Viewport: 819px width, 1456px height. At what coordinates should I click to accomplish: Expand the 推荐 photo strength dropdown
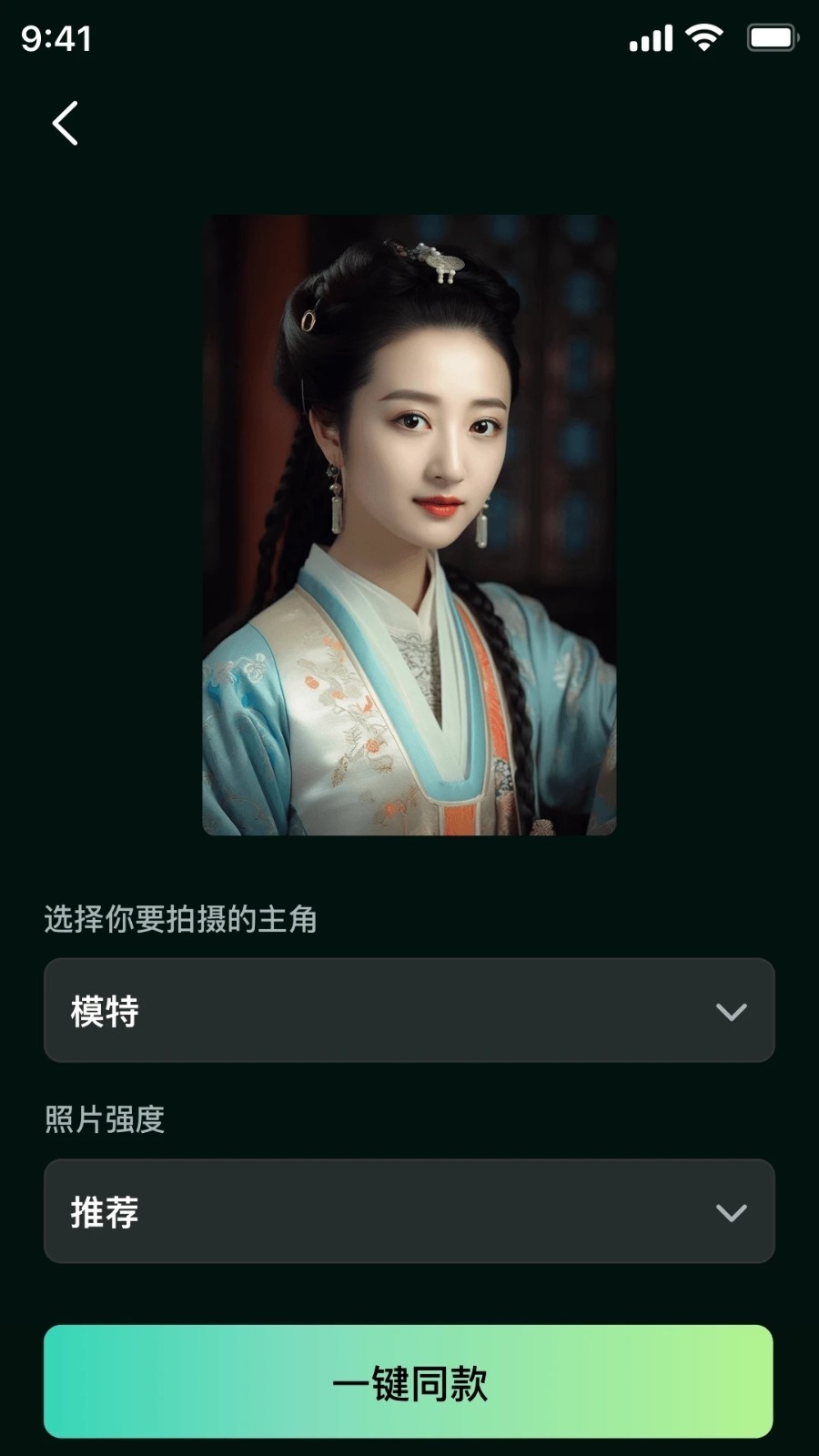click(409, 1211)
